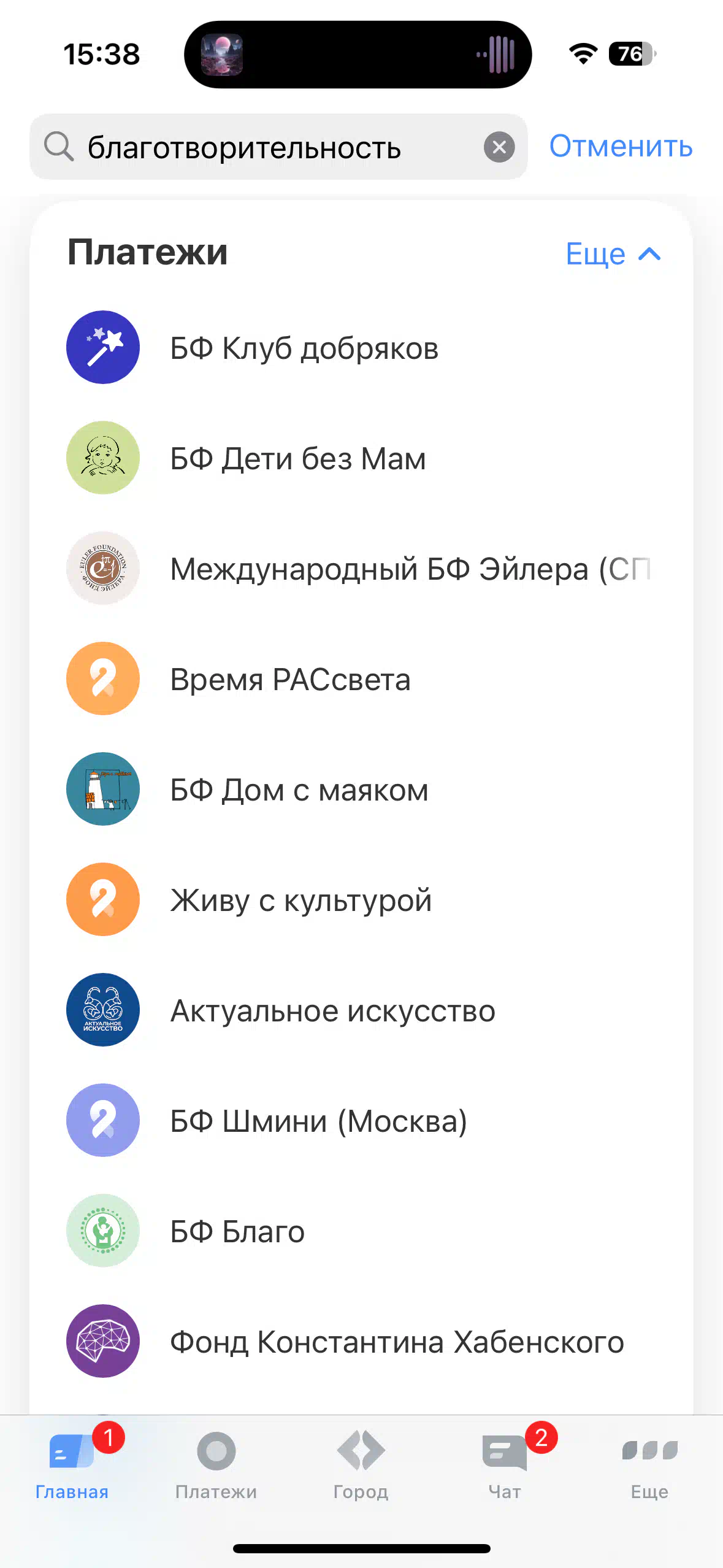723x1568 pixels.
Task: Choose БФ Шмини (Москва)
Action: click(x=361, y=1121)
